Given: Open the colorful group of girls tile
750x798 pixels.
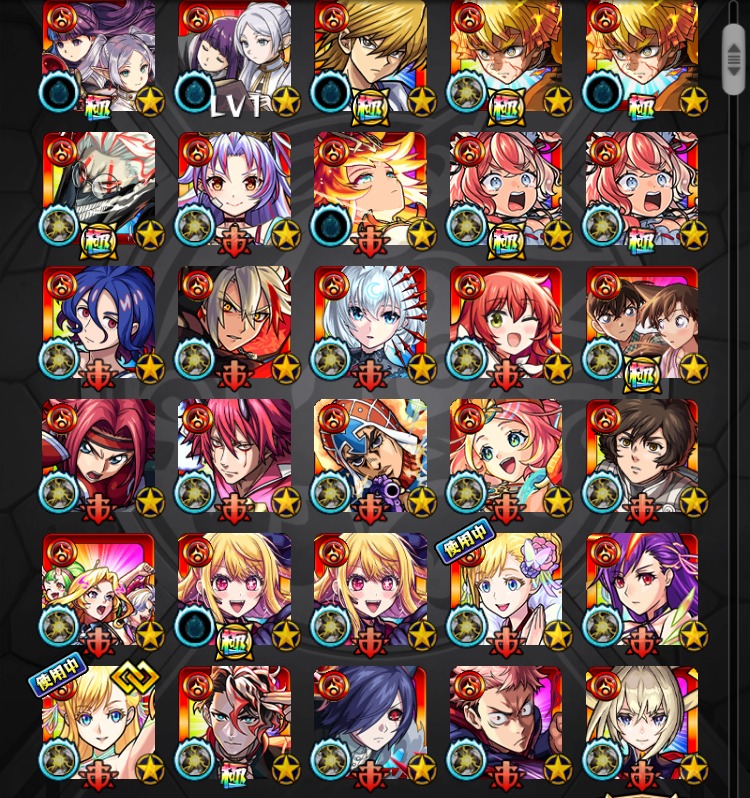Looking at the screenshot, I should 99,590.
